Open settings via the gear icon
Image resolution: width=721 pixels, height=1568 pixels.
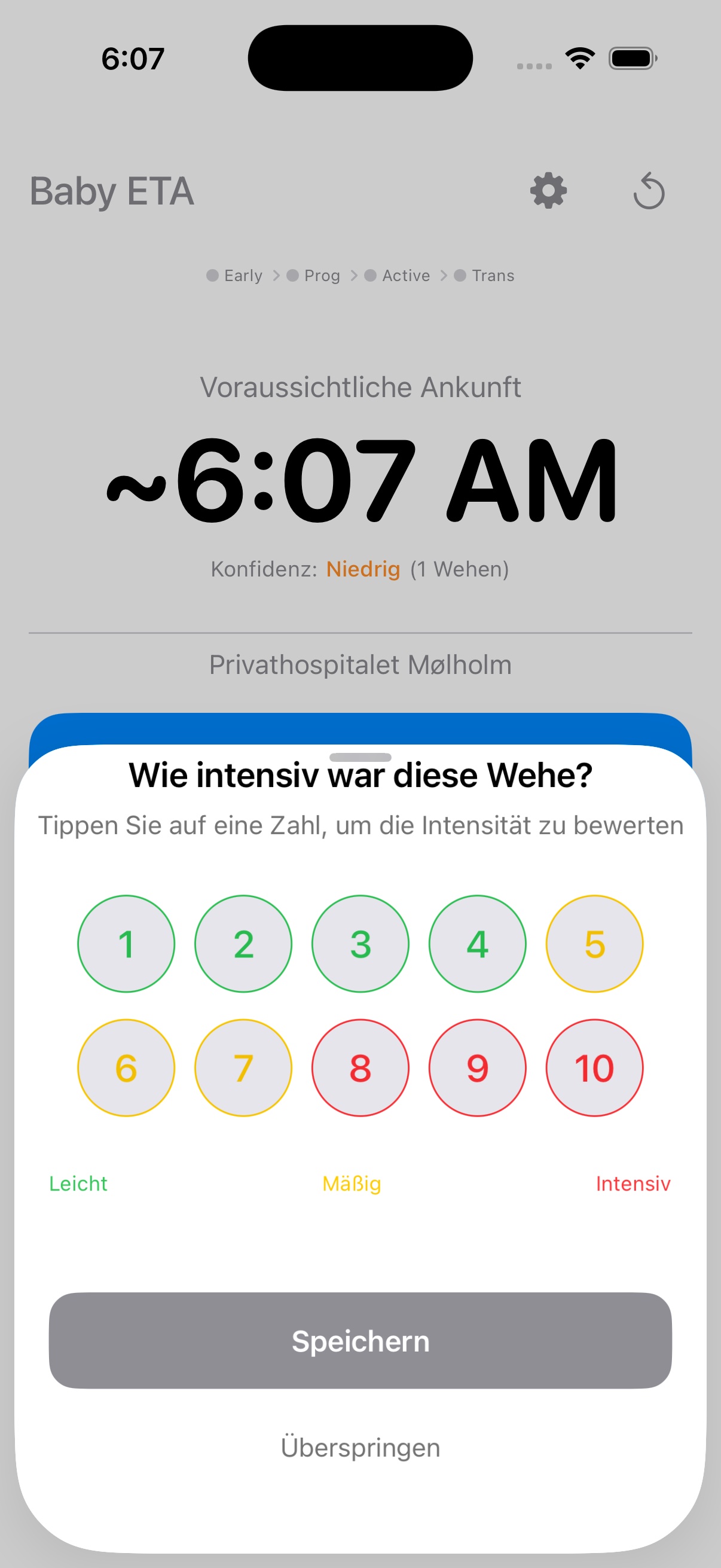[x=547, y=191]
